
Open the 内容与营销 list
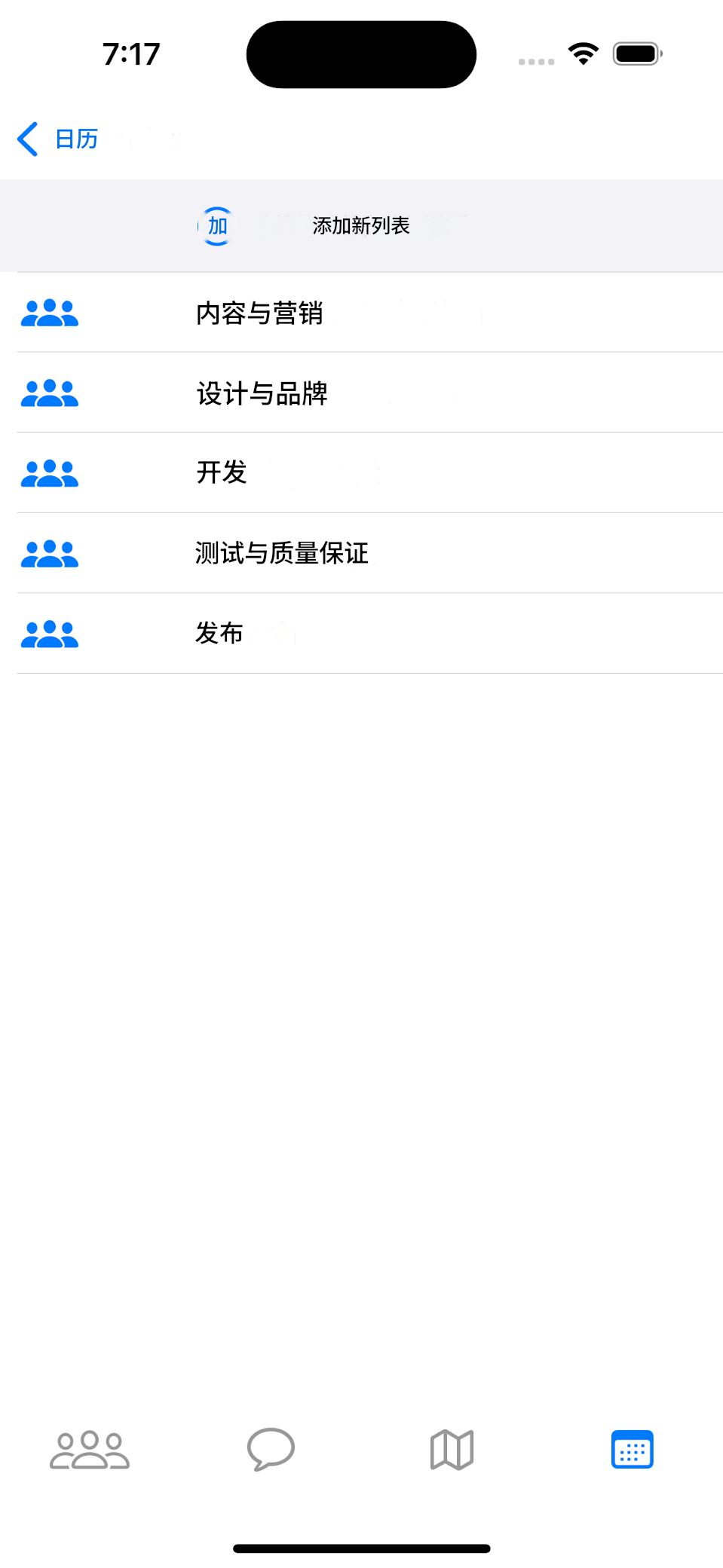click(259, 313)
